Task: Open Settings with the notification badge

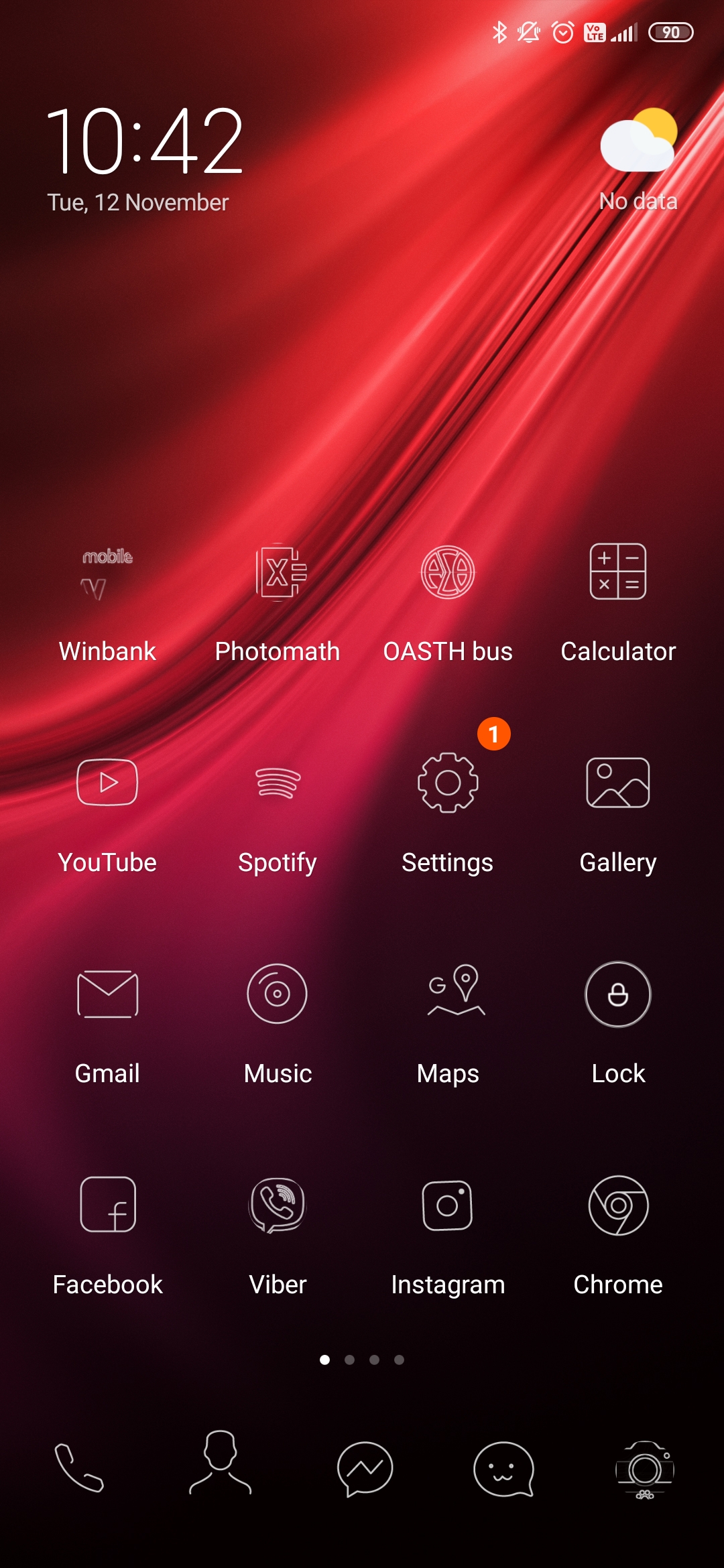Action: click(448, 783)
